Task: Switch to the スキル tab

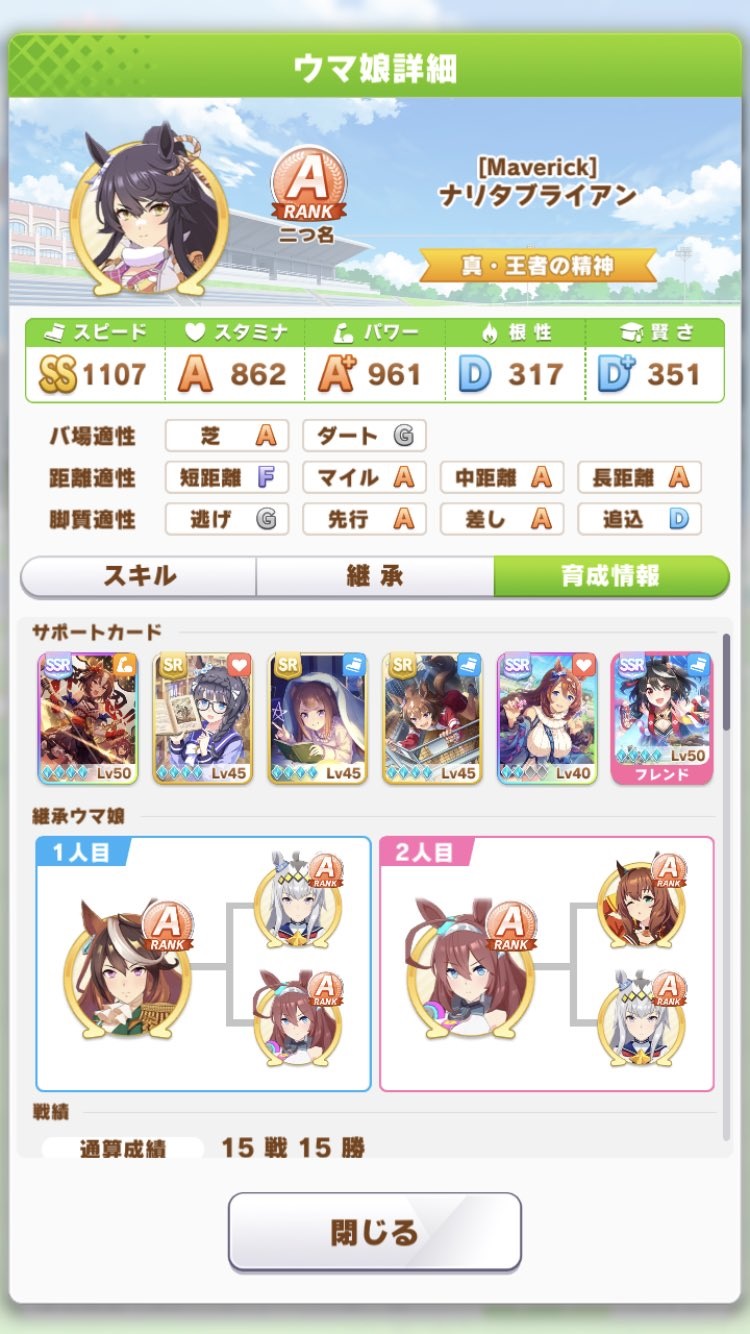Action: click(138, 577)
